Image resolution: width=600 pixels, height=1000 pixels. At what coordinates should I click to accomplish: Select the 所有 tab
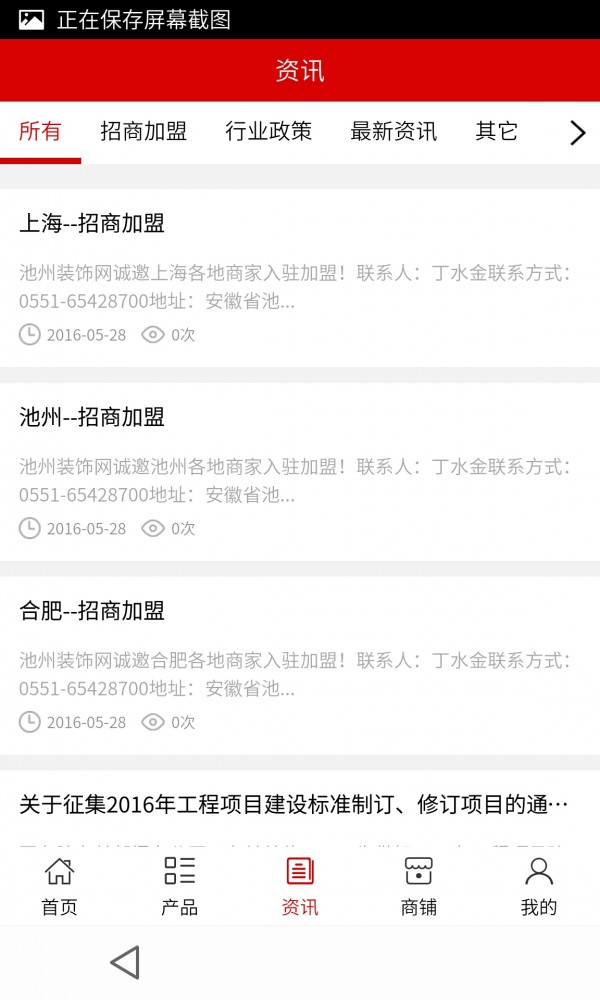(40, 131)
